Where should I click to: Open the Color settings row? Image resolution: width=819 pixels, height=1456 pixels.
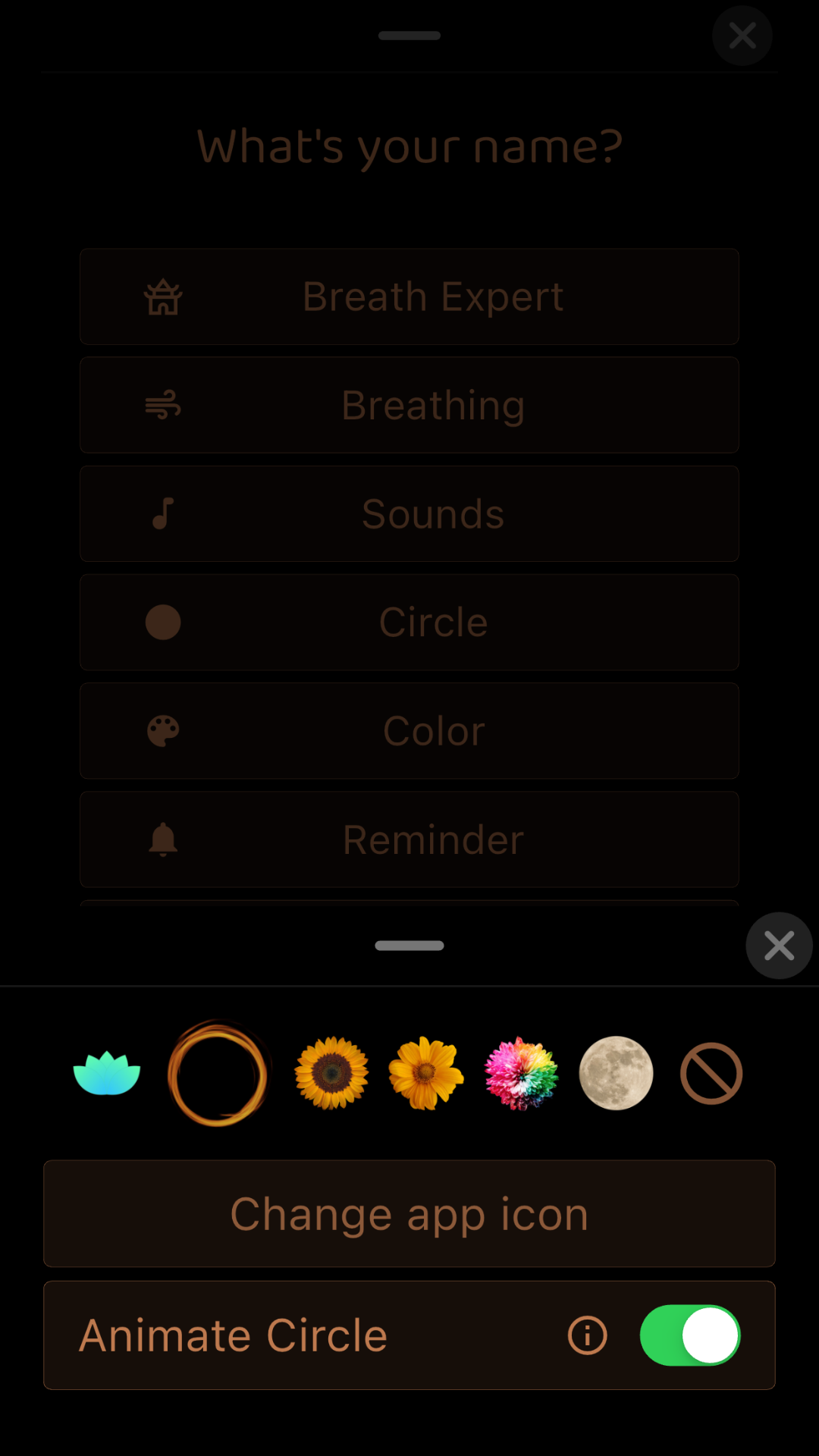409,731
